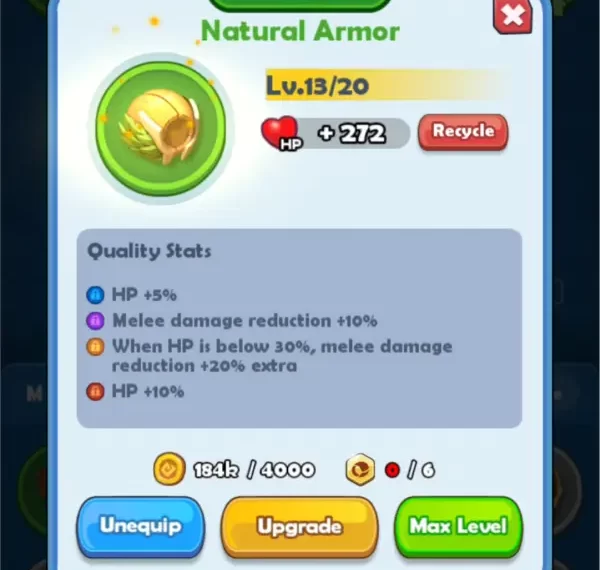Tap the Max Level button
The width and height of the screenshot is (600, 570).
[458, 526]
